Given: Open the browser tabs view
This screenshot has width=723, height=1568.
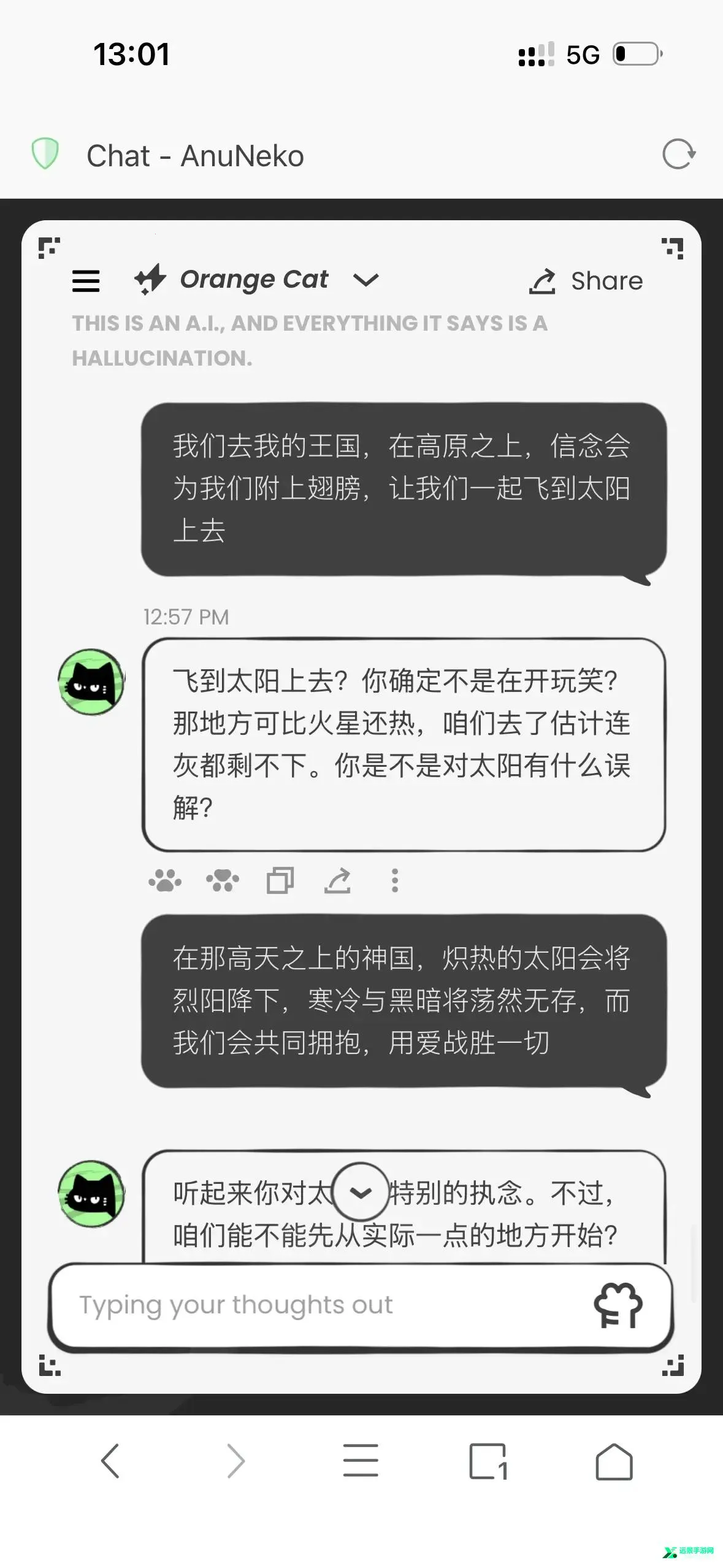Looking at the screenshot, I should pyautogui.click(x=488, y=1461).
